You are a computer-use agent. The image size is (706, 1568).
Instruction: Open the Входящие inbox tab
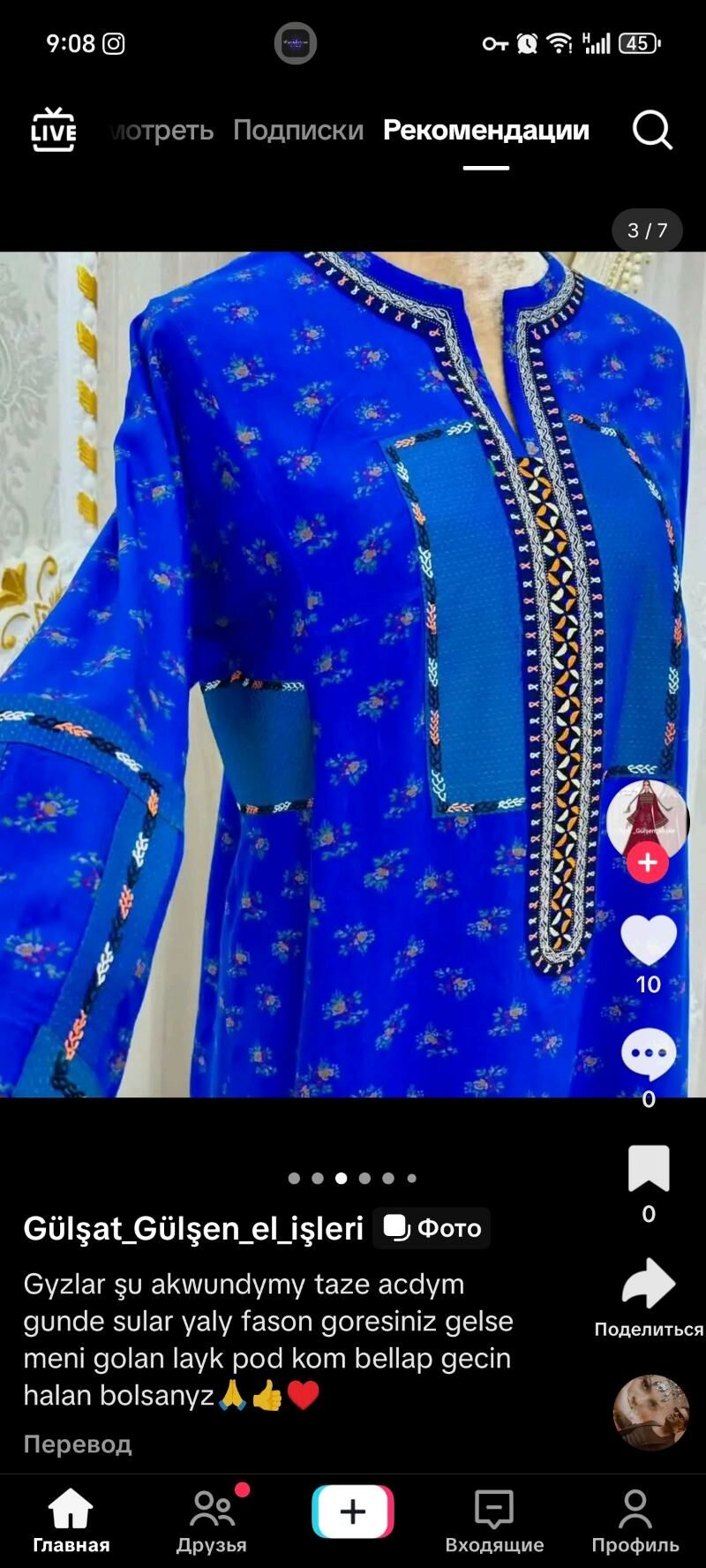[x=494, y=1521]
